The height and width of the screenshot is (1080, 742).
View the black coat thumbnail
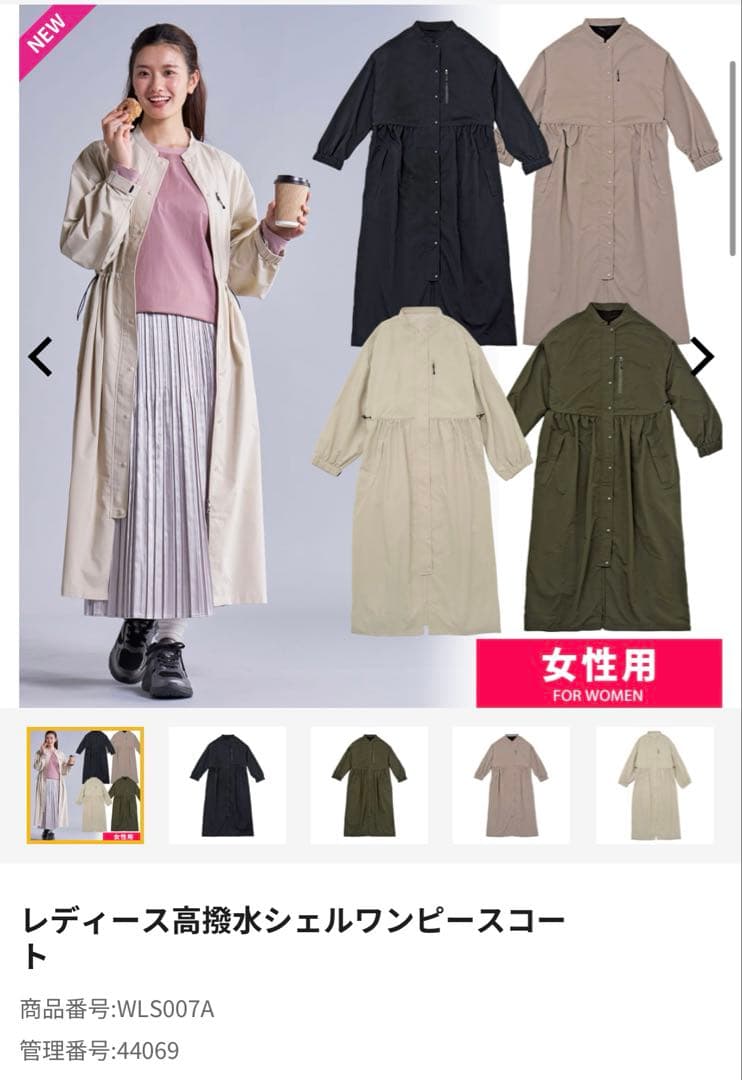coord(227,785)
